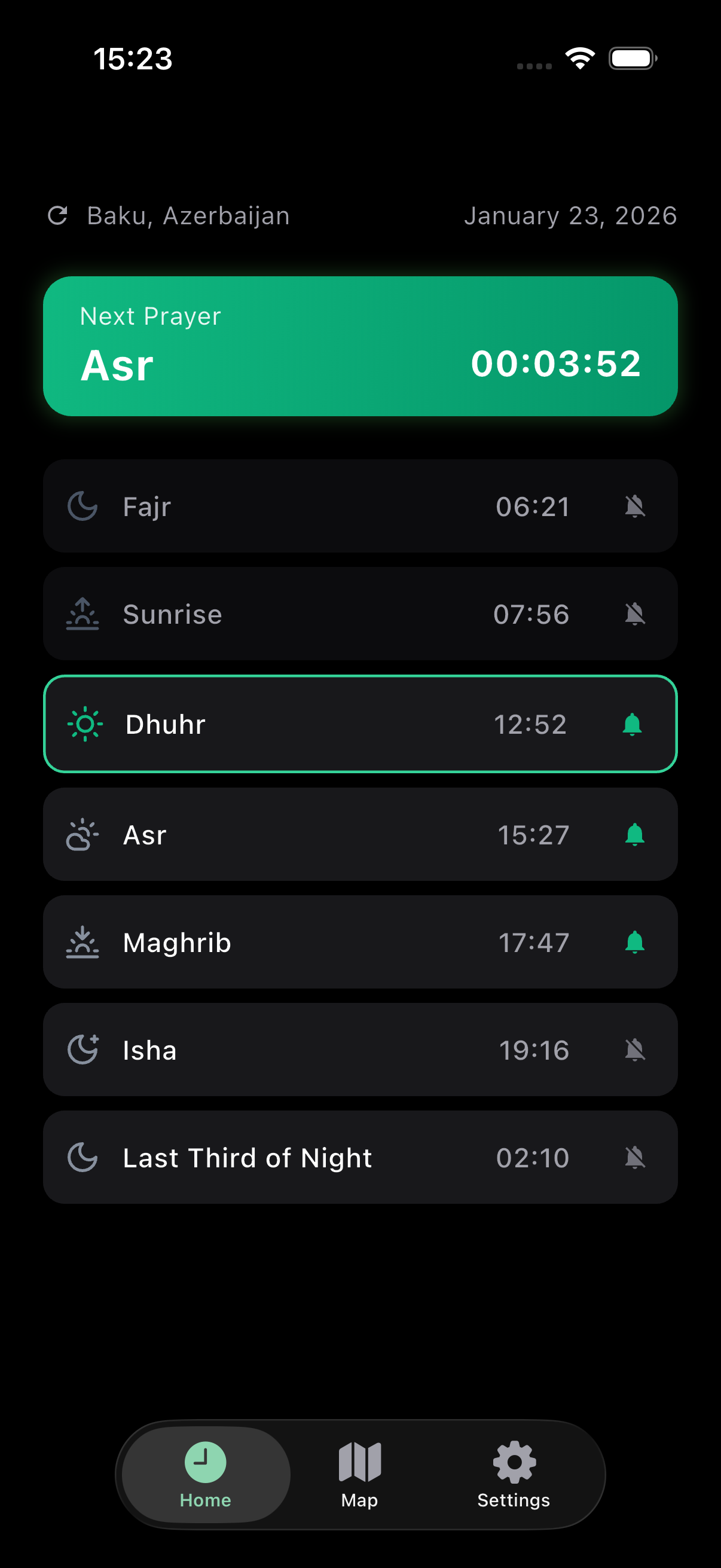Click the Asr cloud-and-sun icon
The width and height of the screenshot is (721, 1568).
coord(83,834)
